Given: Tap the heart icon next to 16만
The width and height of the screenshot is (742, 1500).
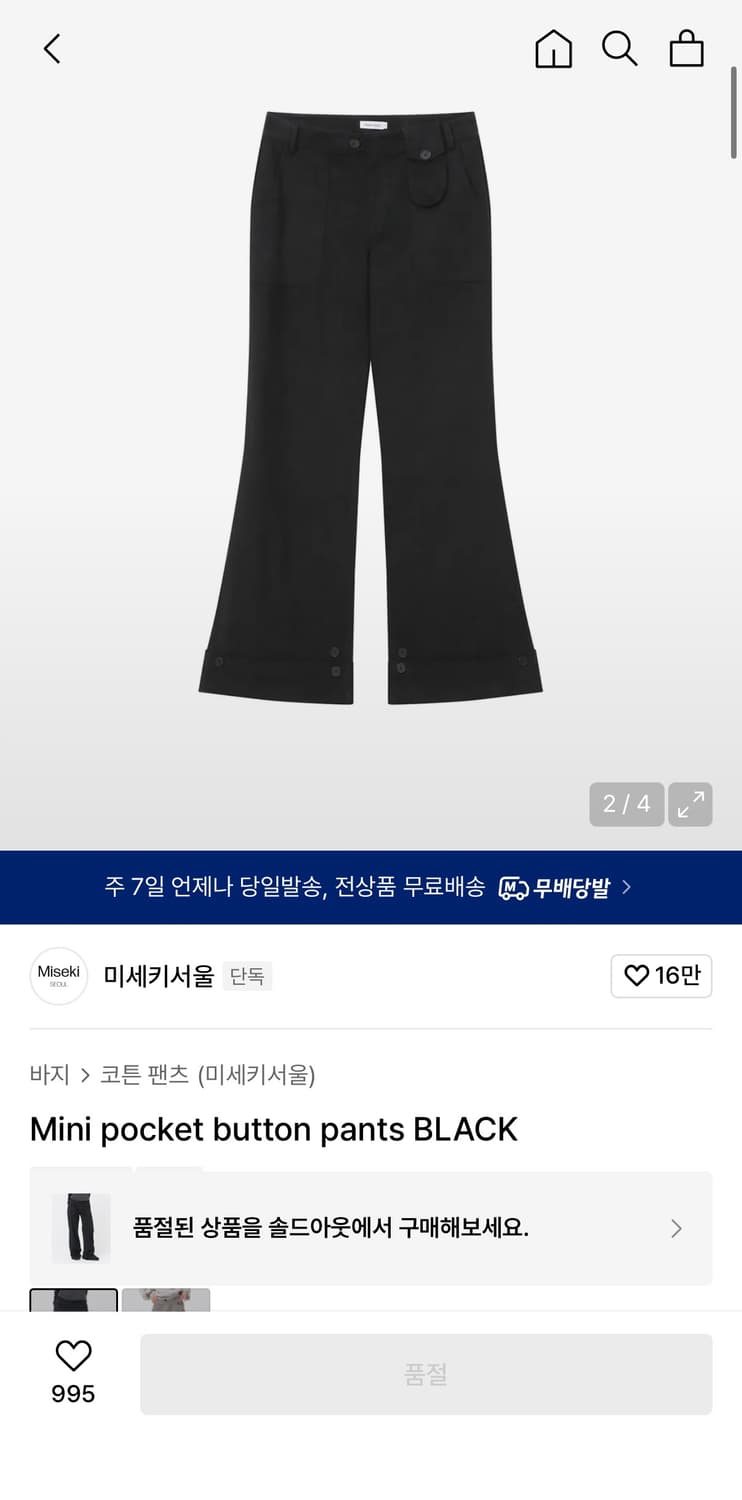Looking at the screenshot, I should [x=637, y=976].
